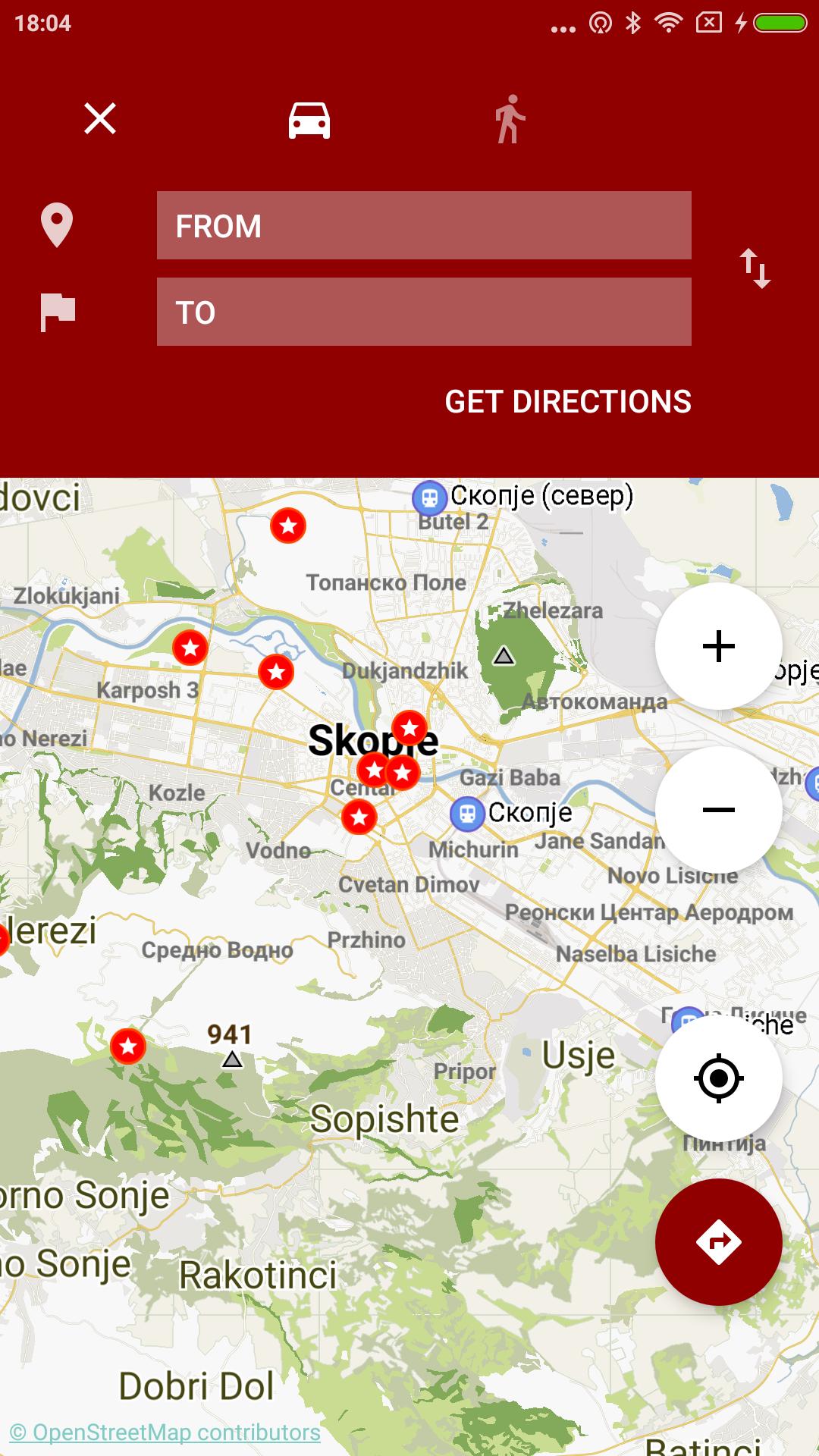Image resolution: width=819 pixels, height=1456 pixels.
Task: Click the FROM input field
Action: [423, 226]
